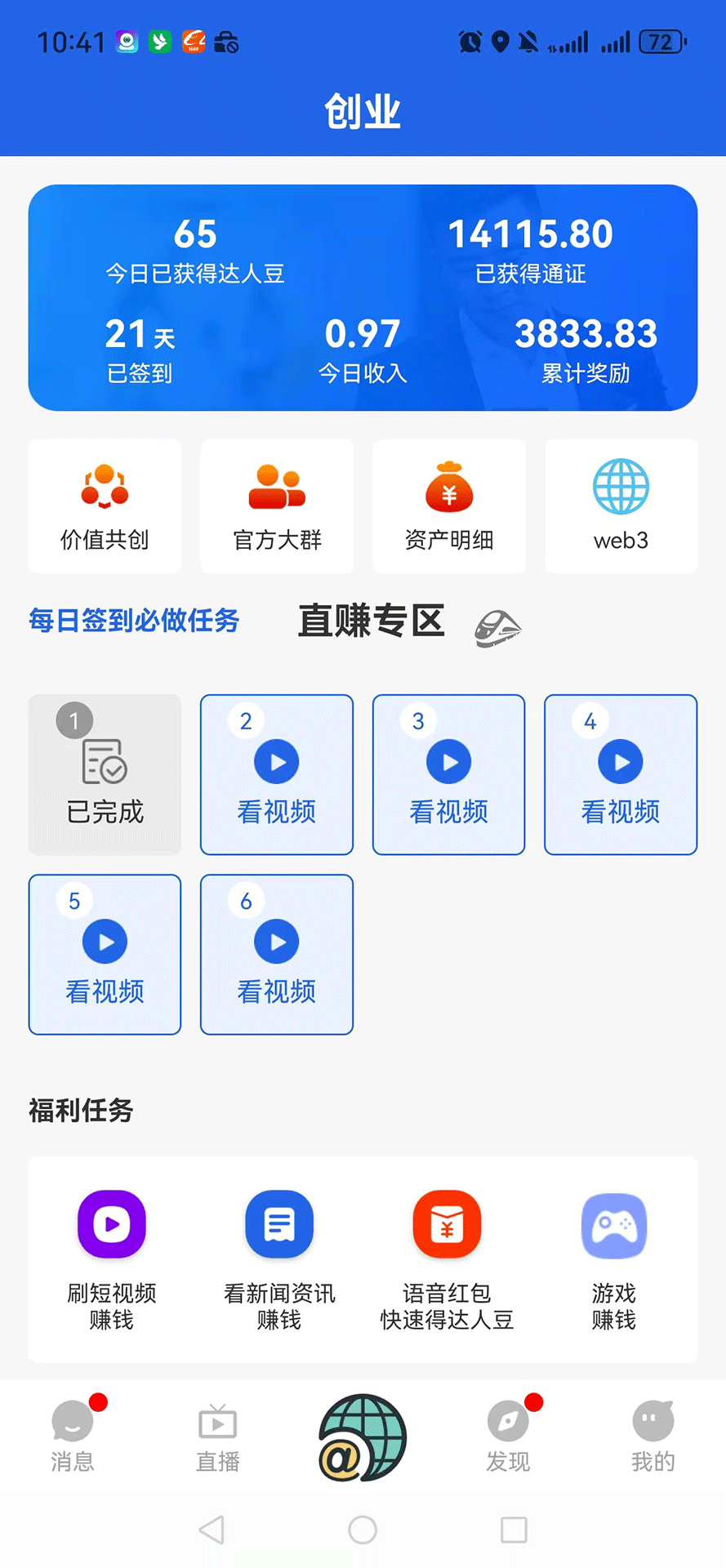
Task: Start video task 2 看视频
Action: pyautogui.click(x=276, y=774)
